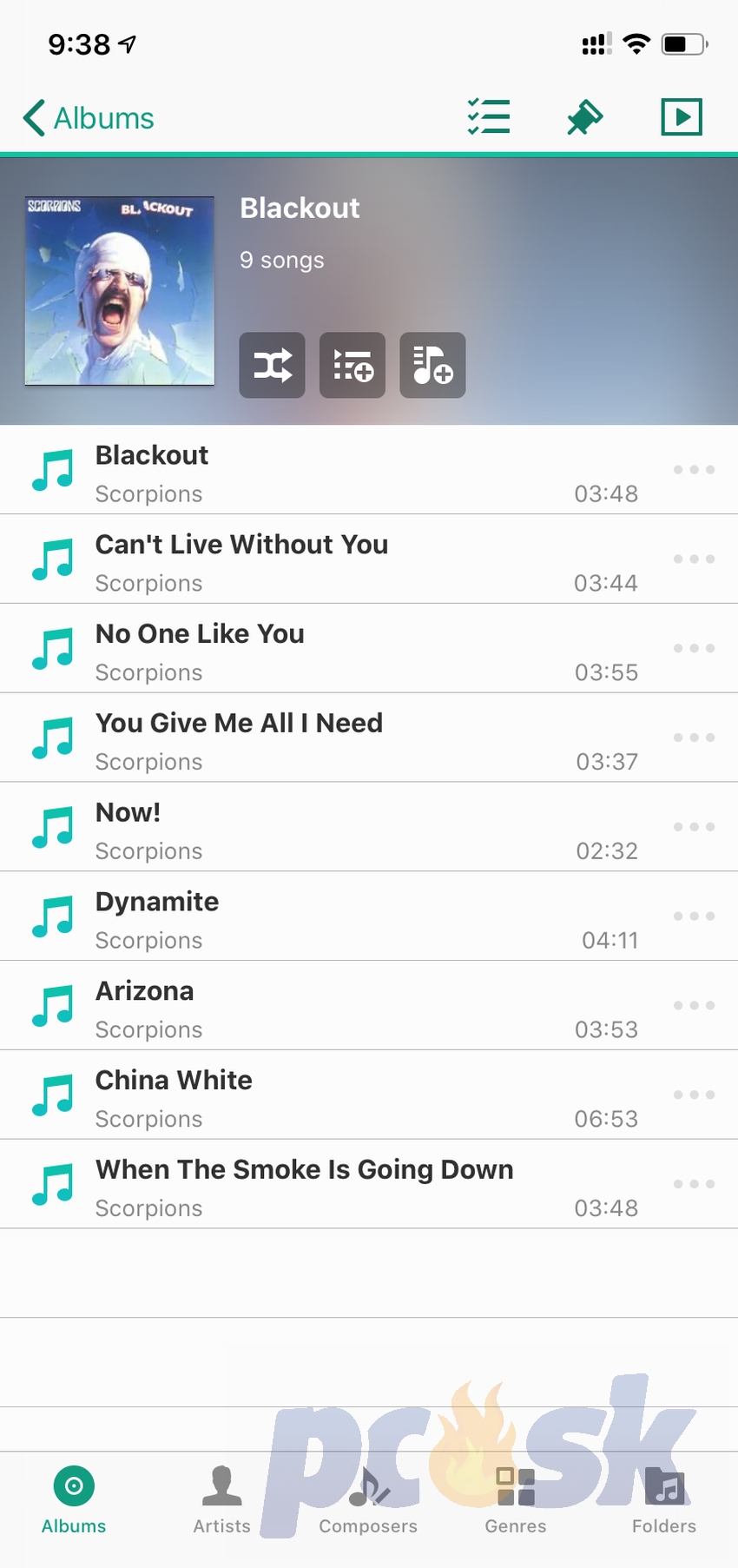The height and width of the screenshot is (1568, 738).
Task: Switch to the Composers tab
Action: click(368, 1500)
